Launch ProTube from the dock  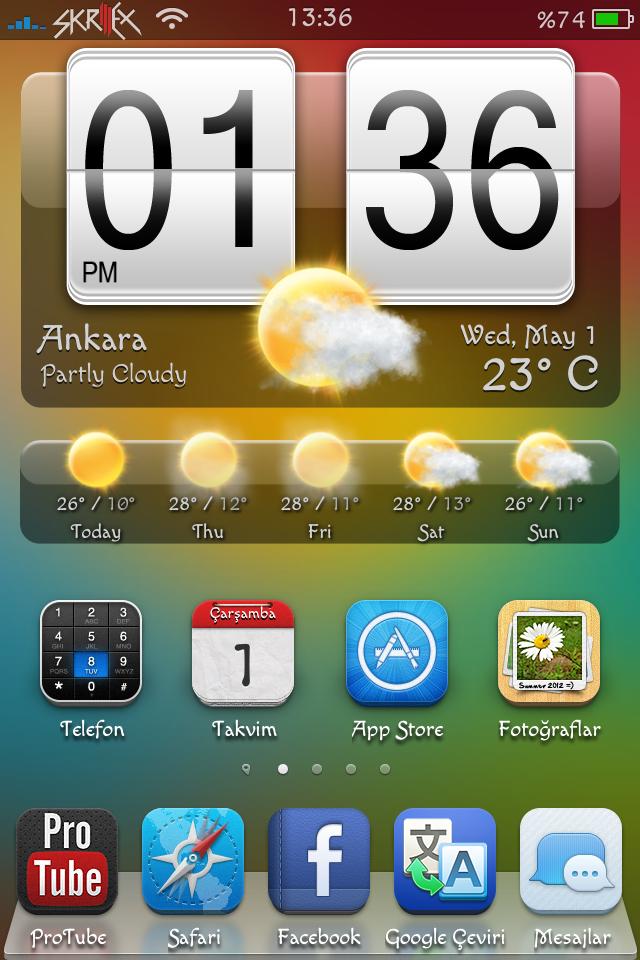pos(67,861)
